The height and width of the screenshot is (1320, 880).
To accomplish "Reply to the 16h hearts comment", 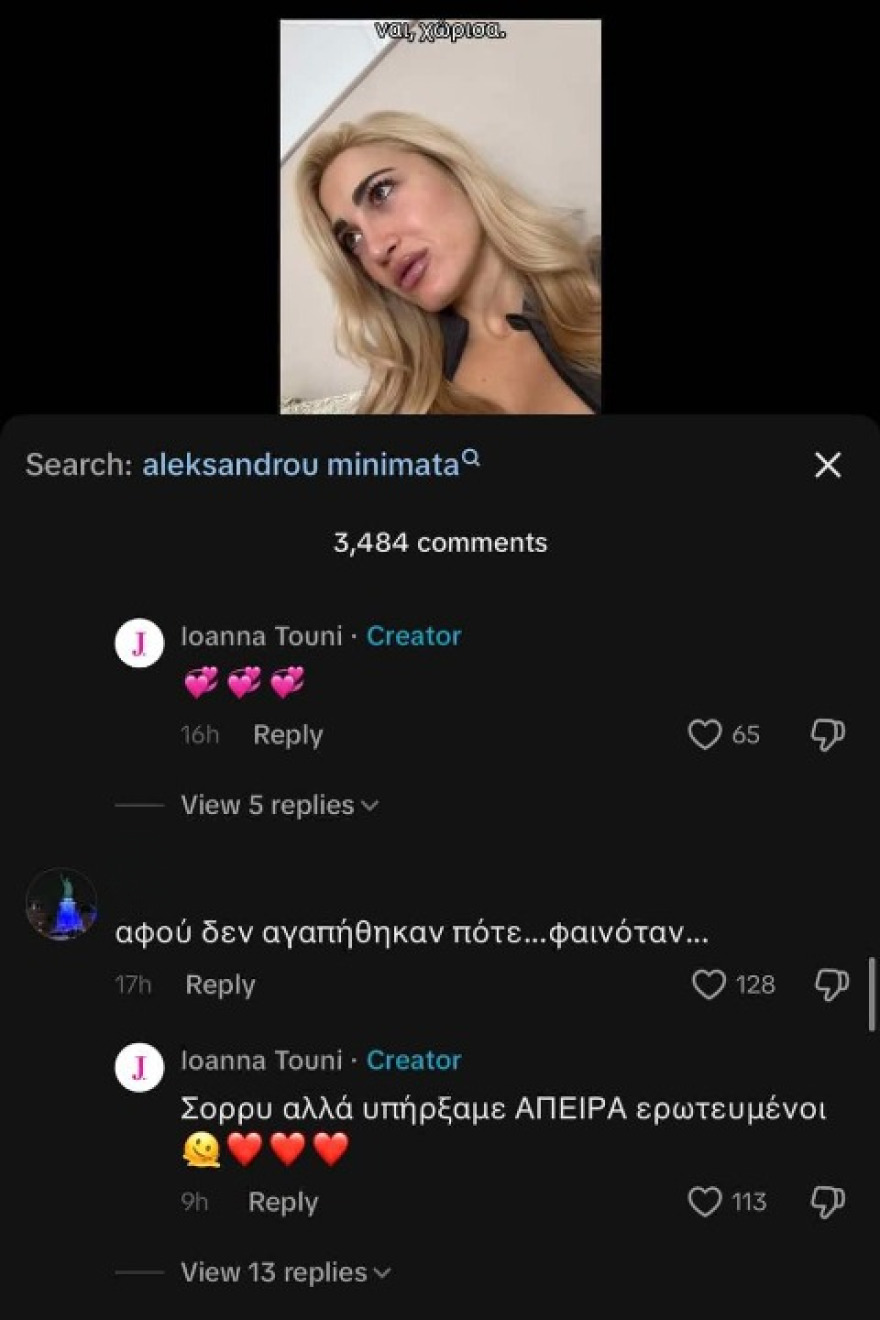I will tap(288, 735).
